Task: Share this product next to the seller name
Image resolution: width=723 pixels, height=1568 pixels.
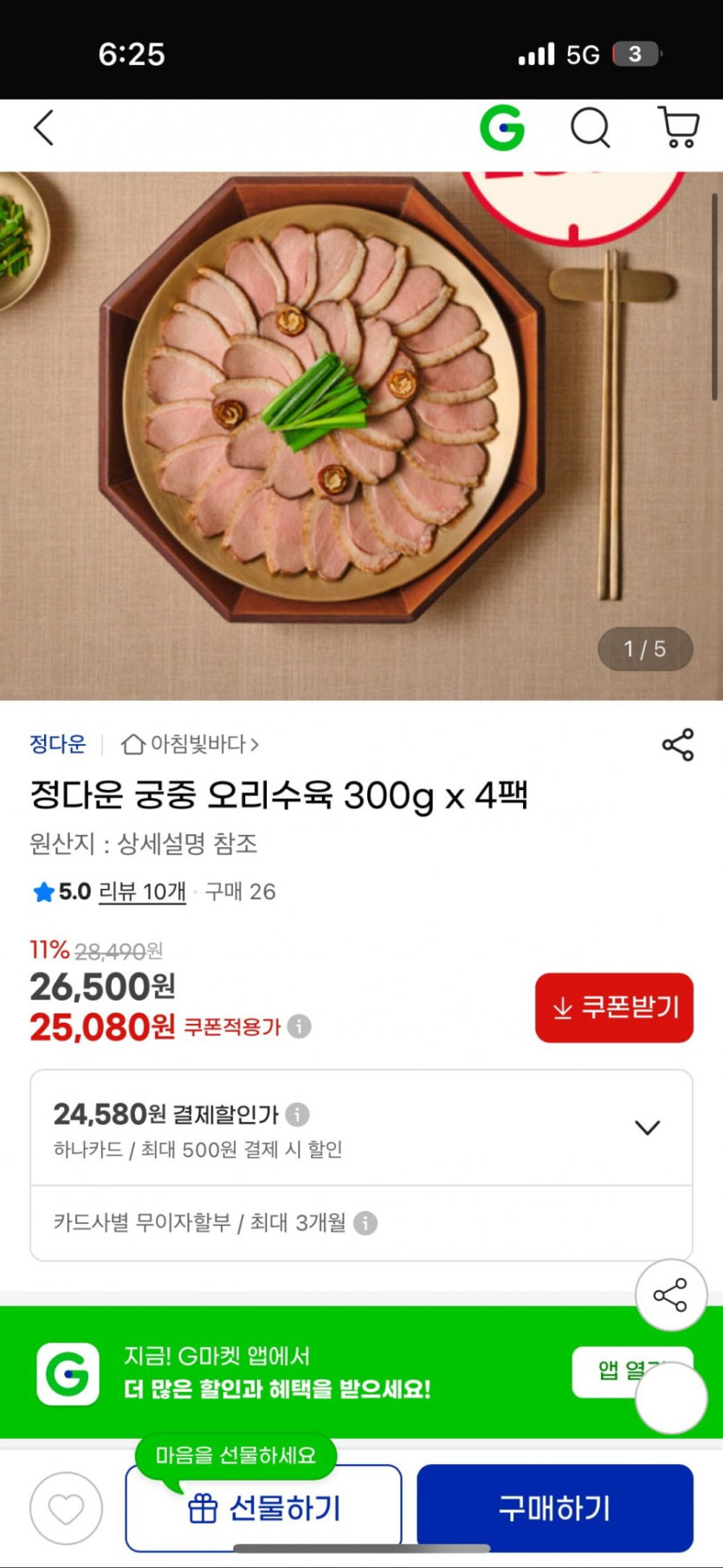Action: [x=677, y=745]
